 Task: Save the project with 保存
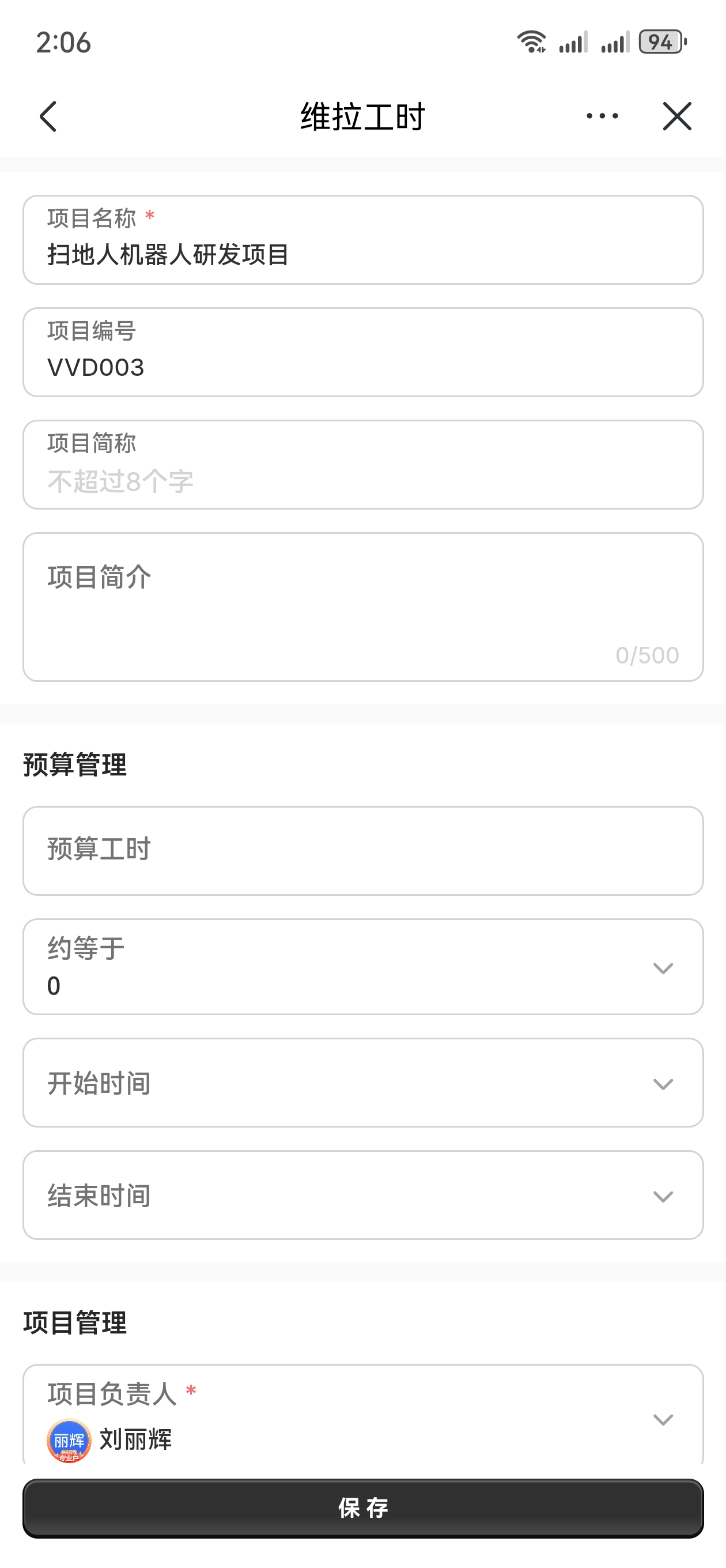(364, 1509)
